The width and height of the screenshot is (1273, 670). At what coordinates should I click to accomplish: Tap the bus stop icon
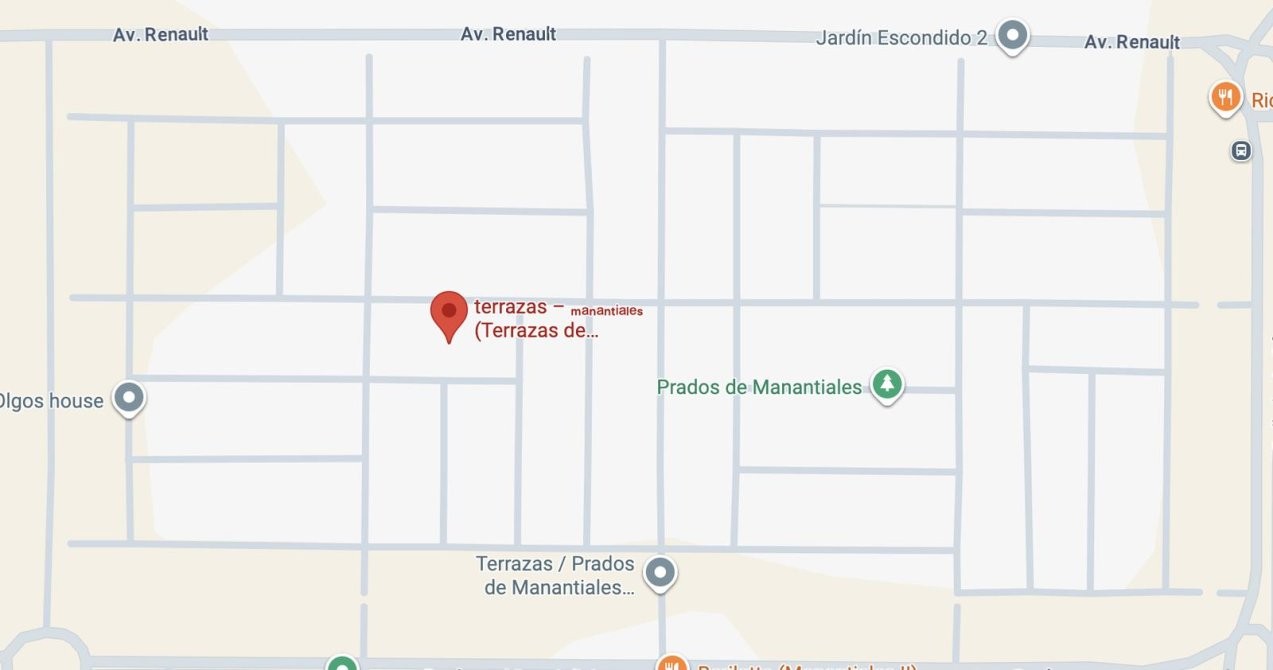coord(1241,151)
